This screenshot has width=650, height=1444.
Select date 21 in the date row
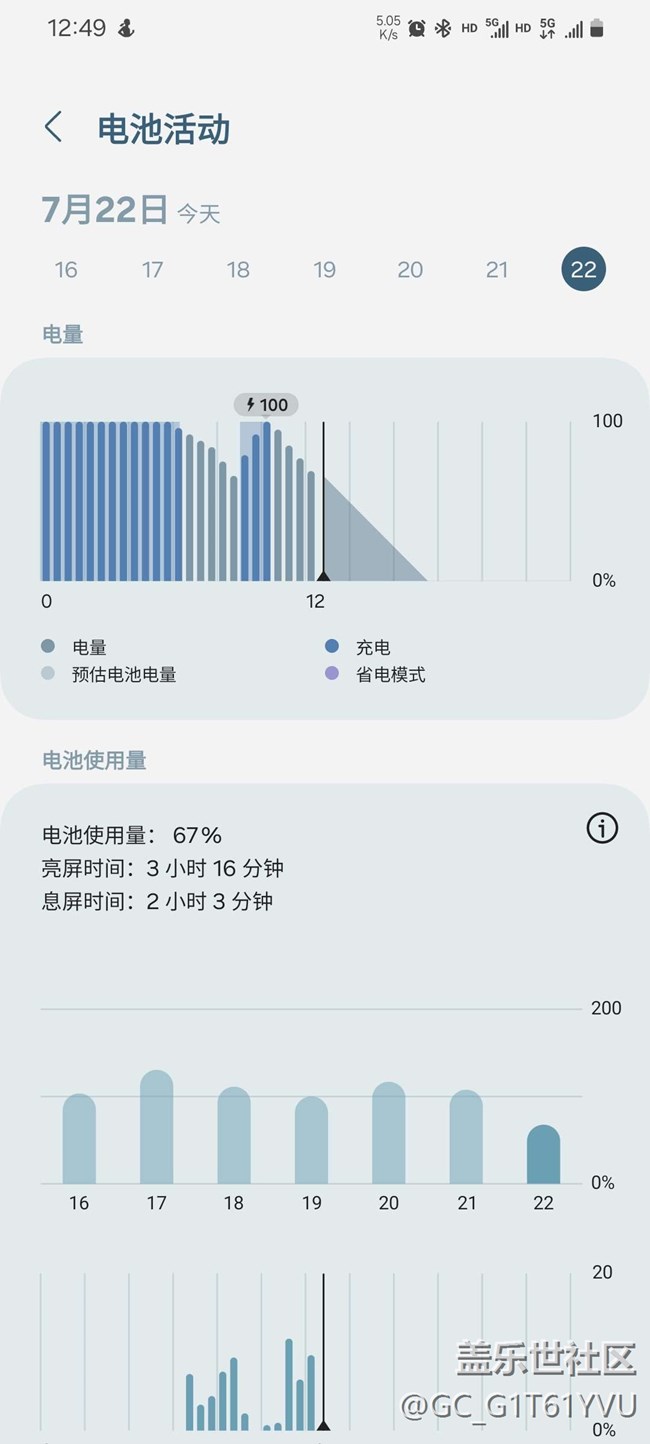[497, 269]
